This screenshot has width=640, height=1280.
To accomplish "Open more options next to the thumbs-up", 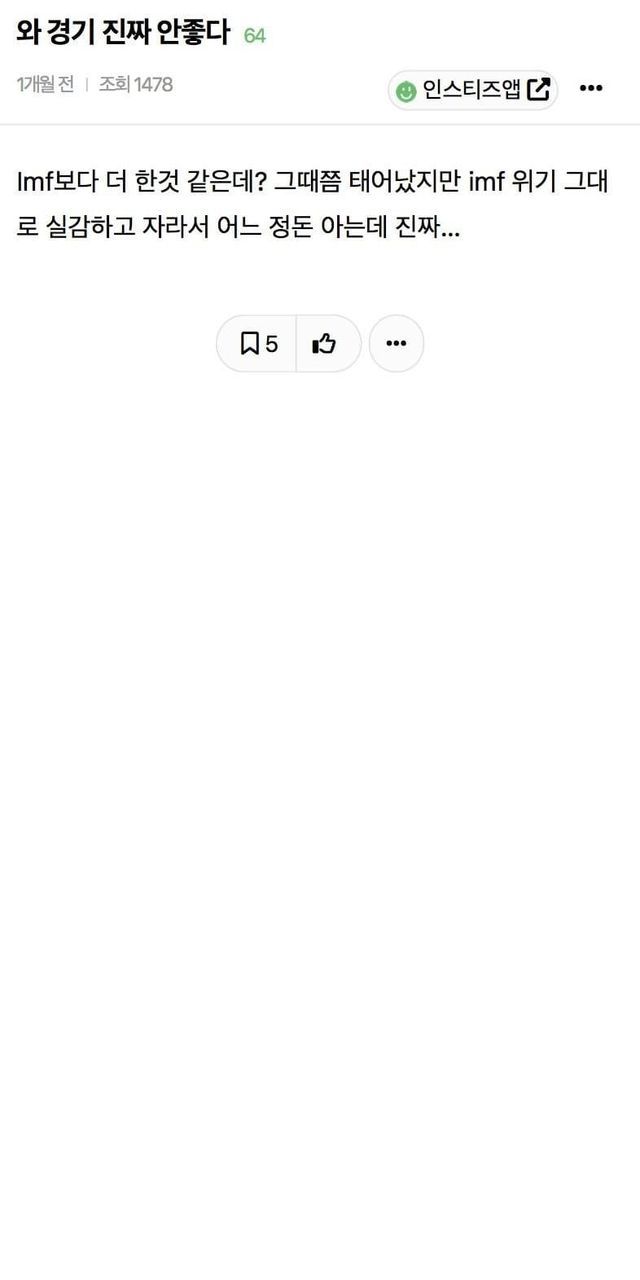I will (396, 344).
